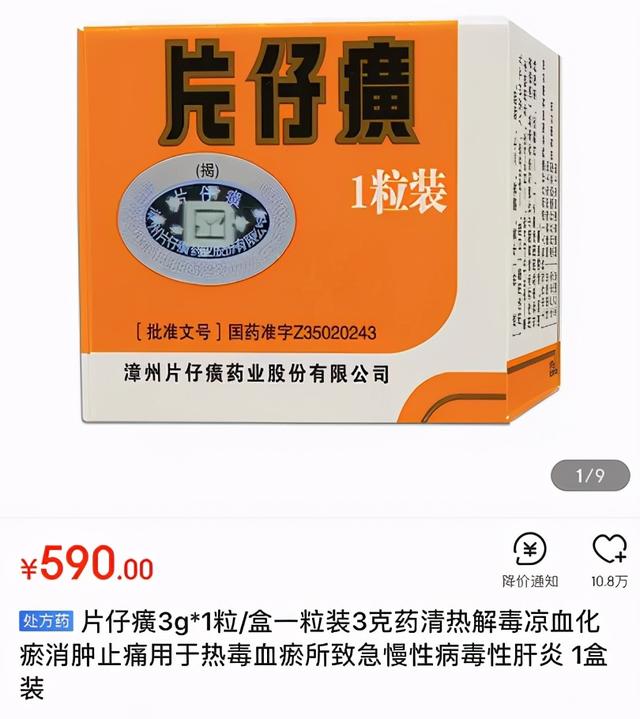Open the 片仔癀 product image full view
The image size is (640, 719).
click(x=320, y=230)
